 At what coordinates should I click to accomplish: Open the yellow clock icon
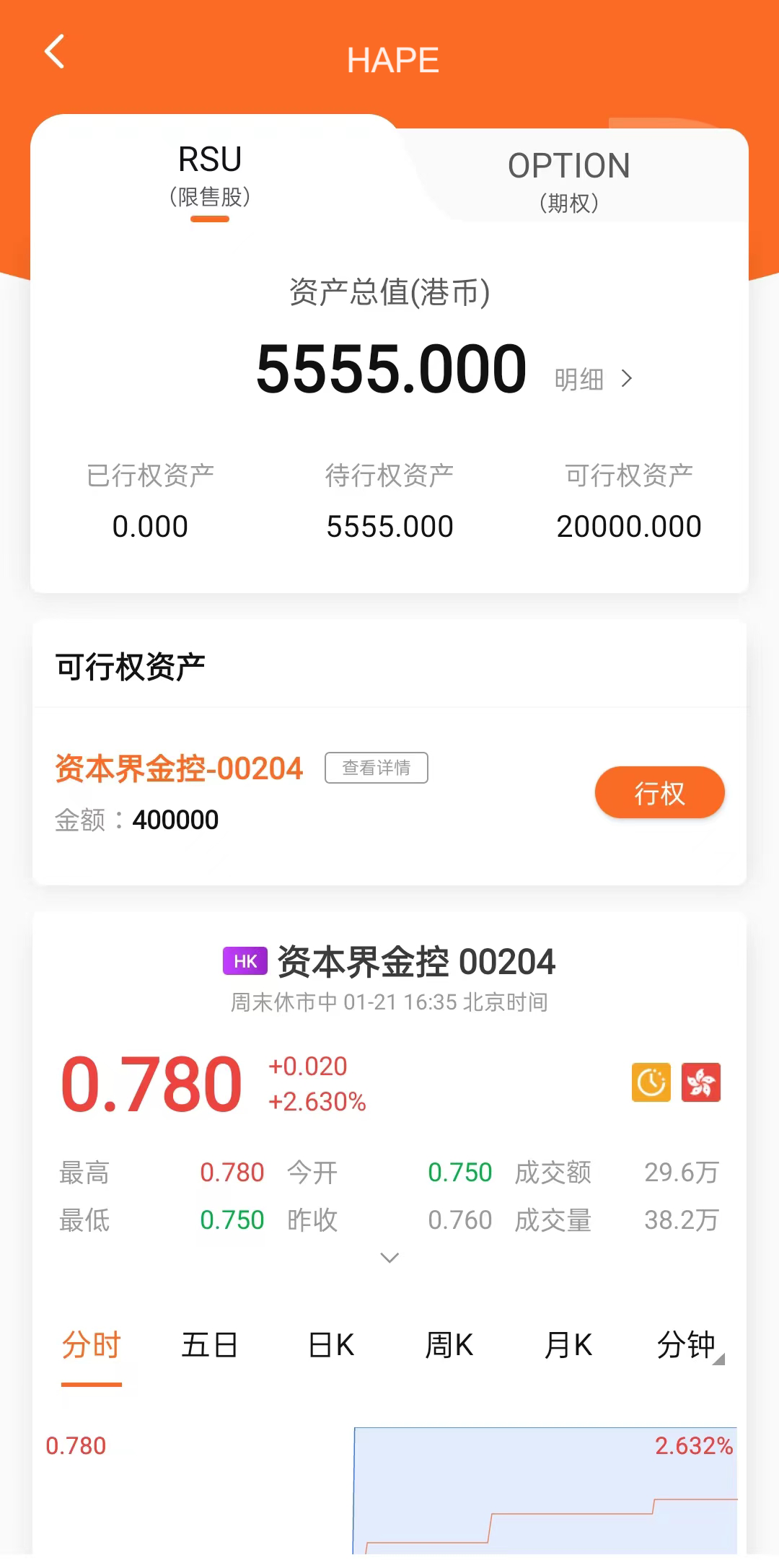point(651,1082)
